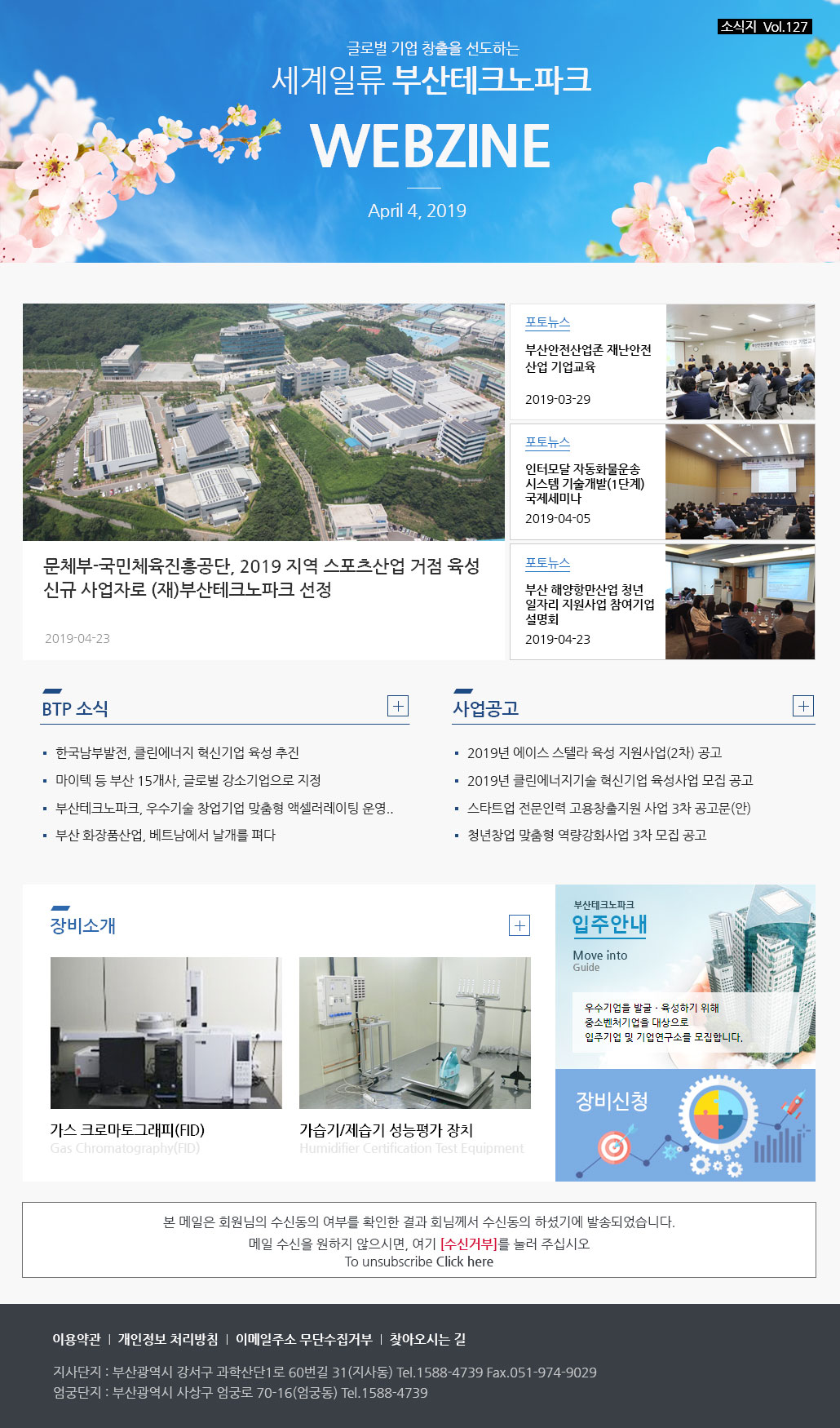
Task: Read 한국남부발전, 클린에너지 혁신기업 육성 추진
Action: (177, 752)
